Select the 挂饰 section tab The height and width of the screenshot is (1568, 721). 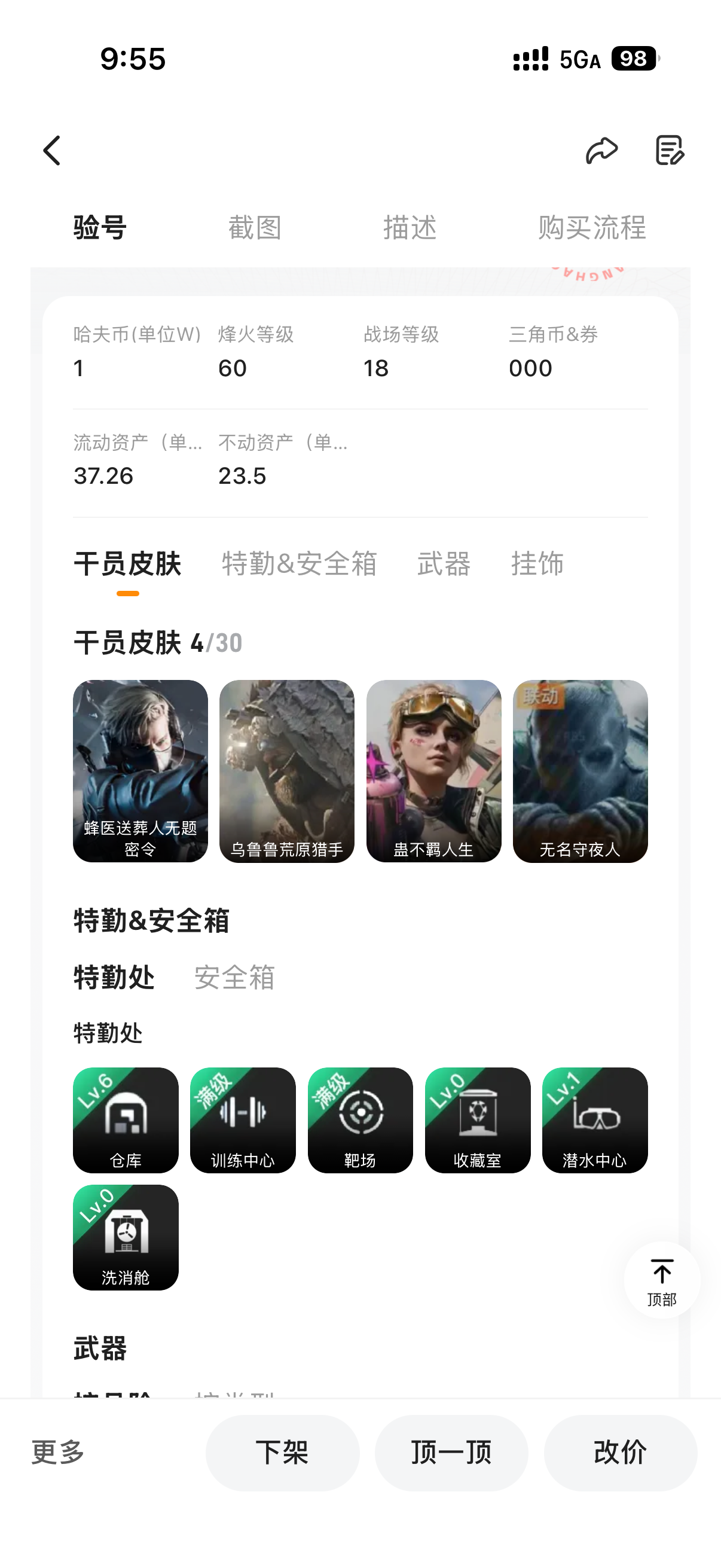point(537,564)
